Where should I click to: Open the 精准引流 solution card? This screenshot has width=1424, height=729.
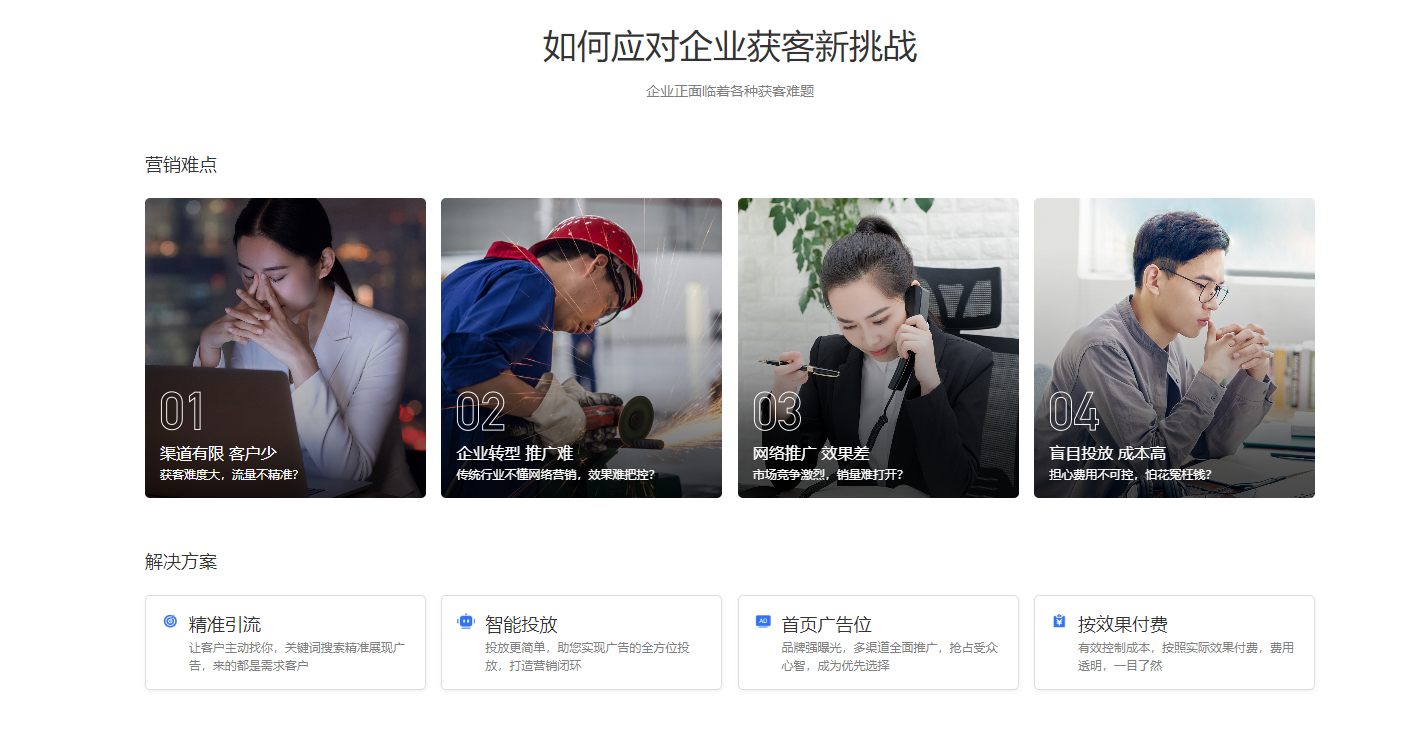(x=285, y=642)
